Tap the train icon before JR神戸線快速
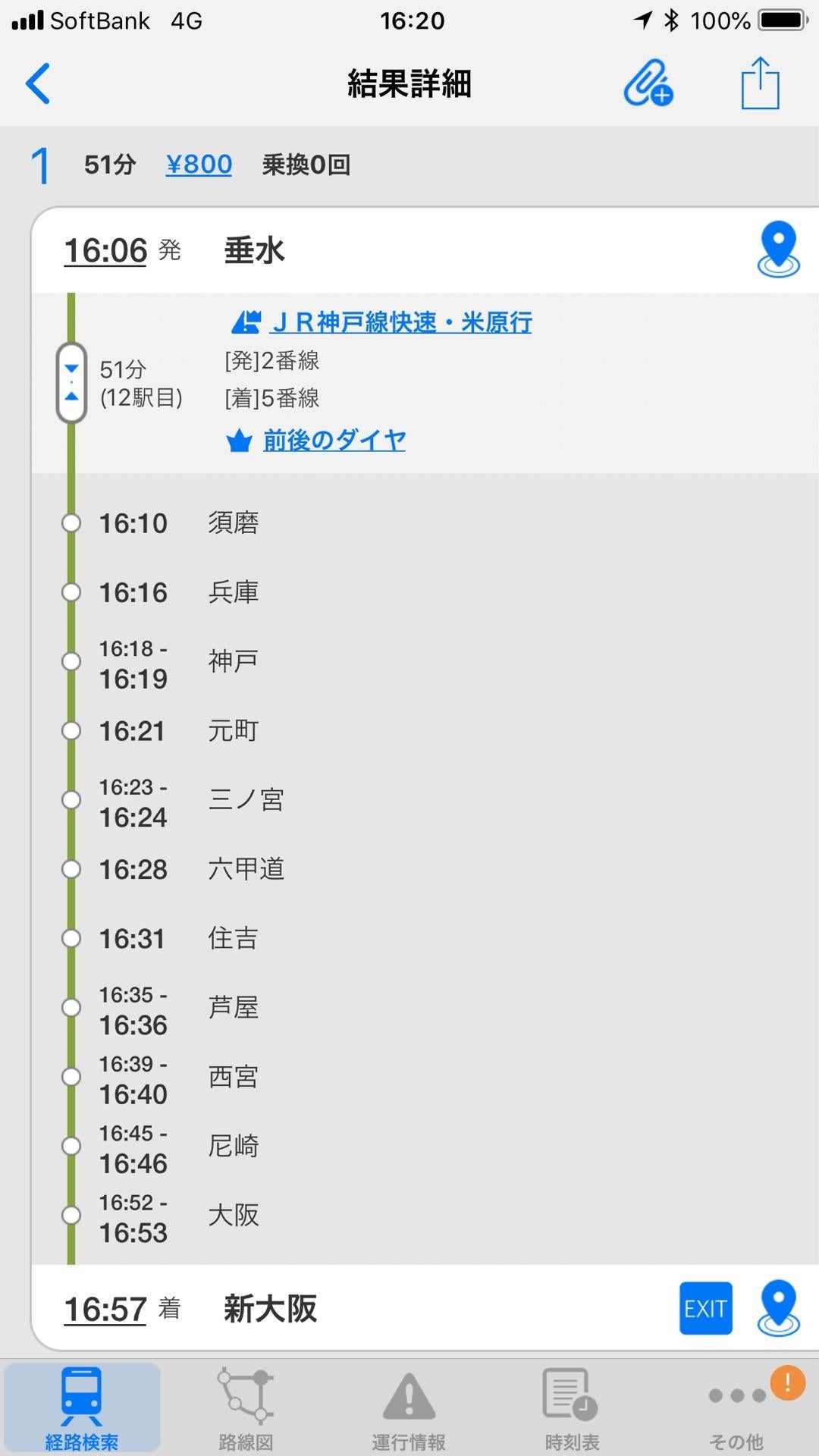Image resolution: width=819 pixels, height=1456 pixels. pyautogui.click(x=246, y=322)
